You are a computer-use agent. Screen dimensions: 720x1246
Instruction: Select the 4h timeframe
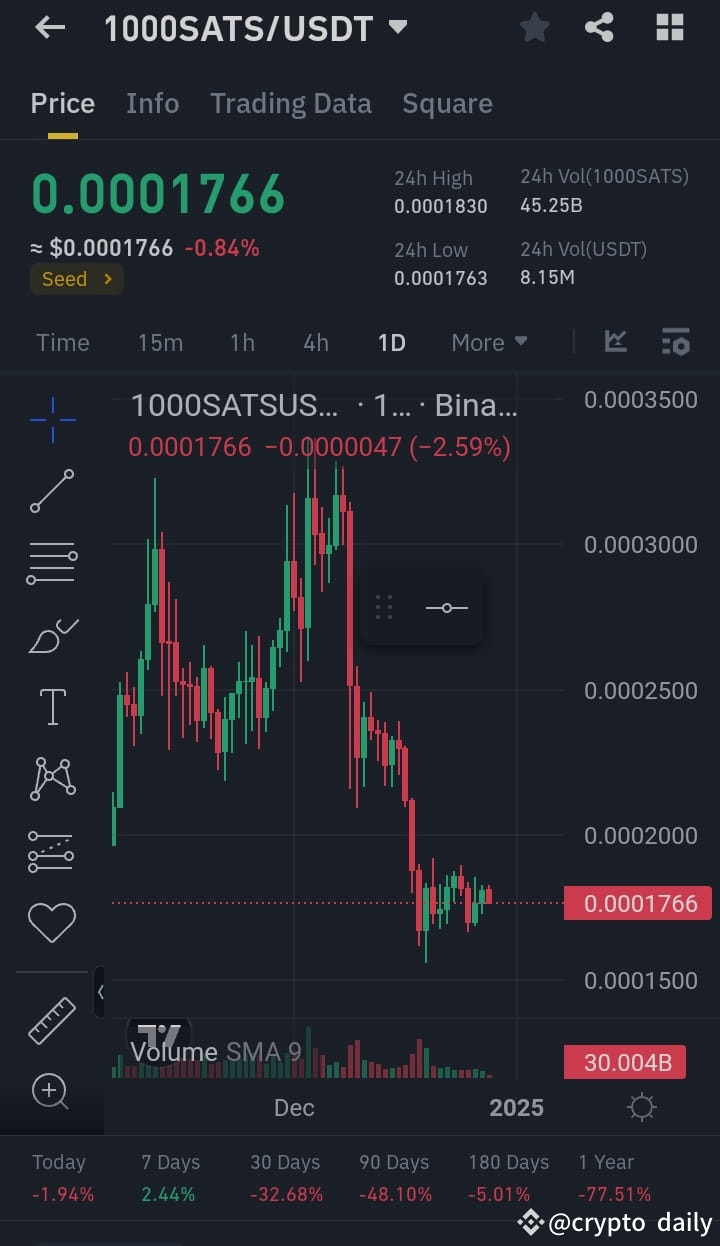(315, 342)
